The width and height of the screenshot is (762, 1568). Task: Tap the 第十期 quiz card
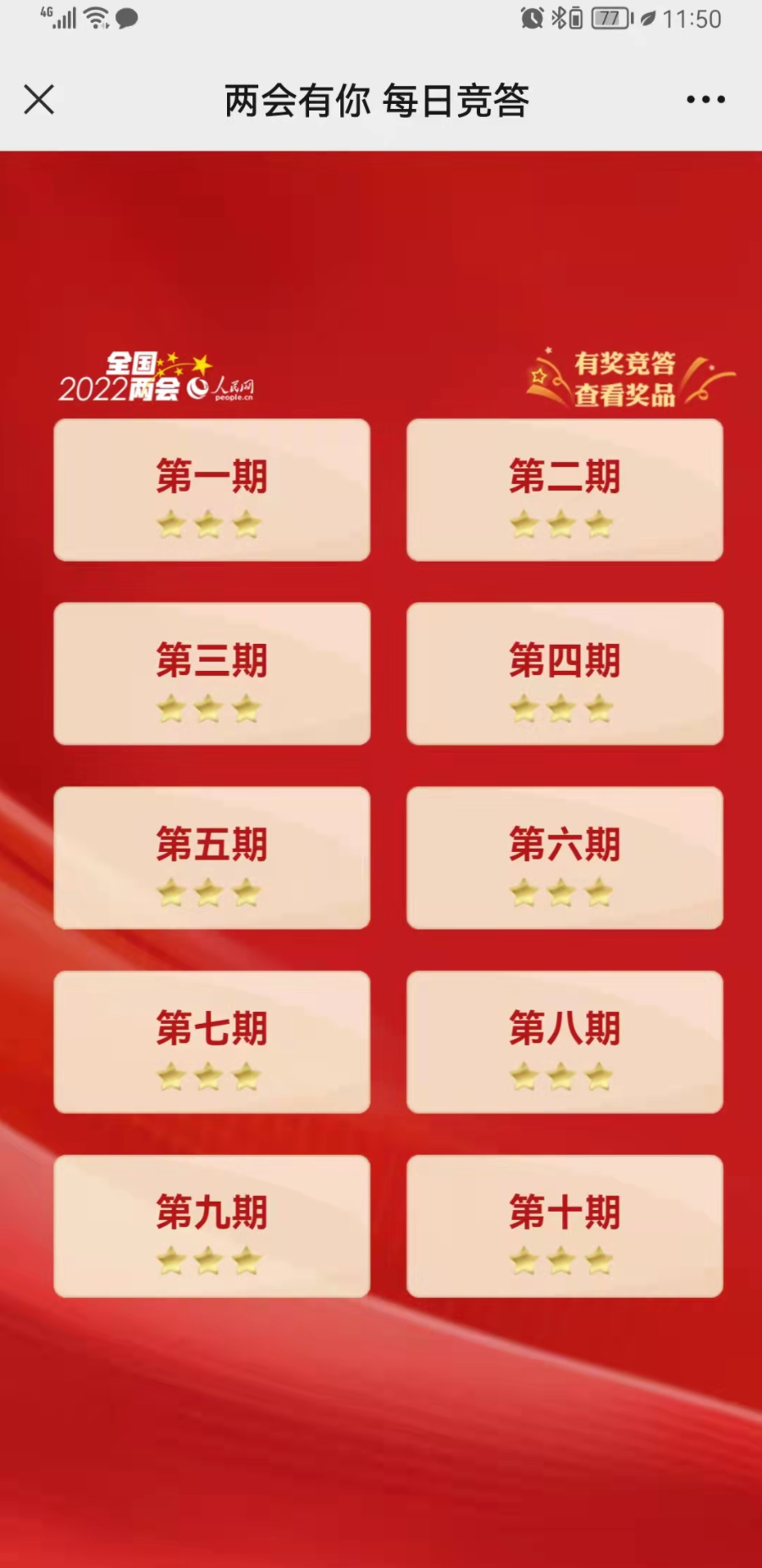pyautogui.click(x=565, y=1226)
